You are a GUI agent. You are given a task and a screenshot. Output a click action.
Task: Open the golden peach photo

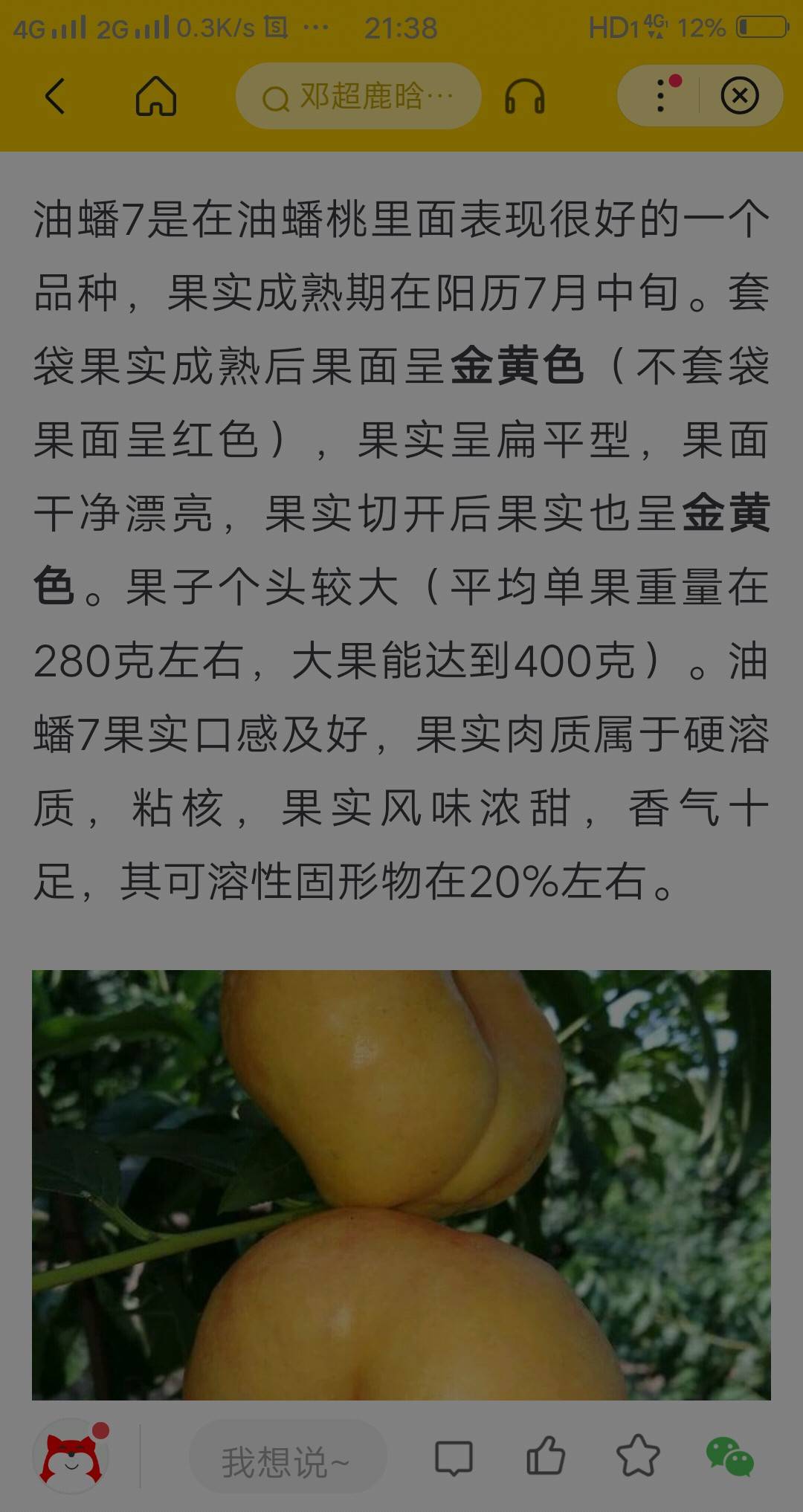pyautogui.click(x=401, y=1185)
